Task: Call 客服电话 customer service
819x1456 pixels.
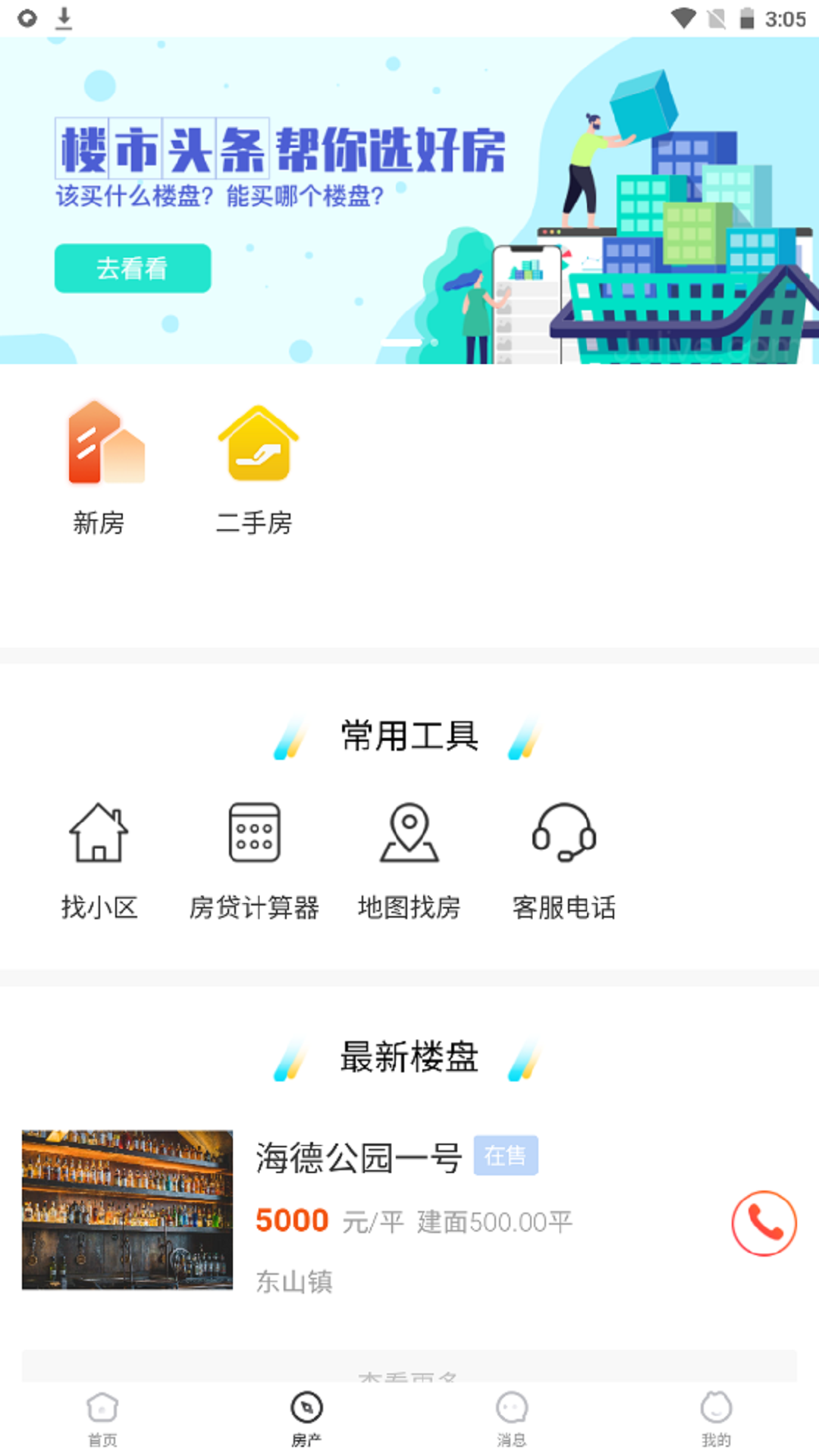Action: pos(564,861)
